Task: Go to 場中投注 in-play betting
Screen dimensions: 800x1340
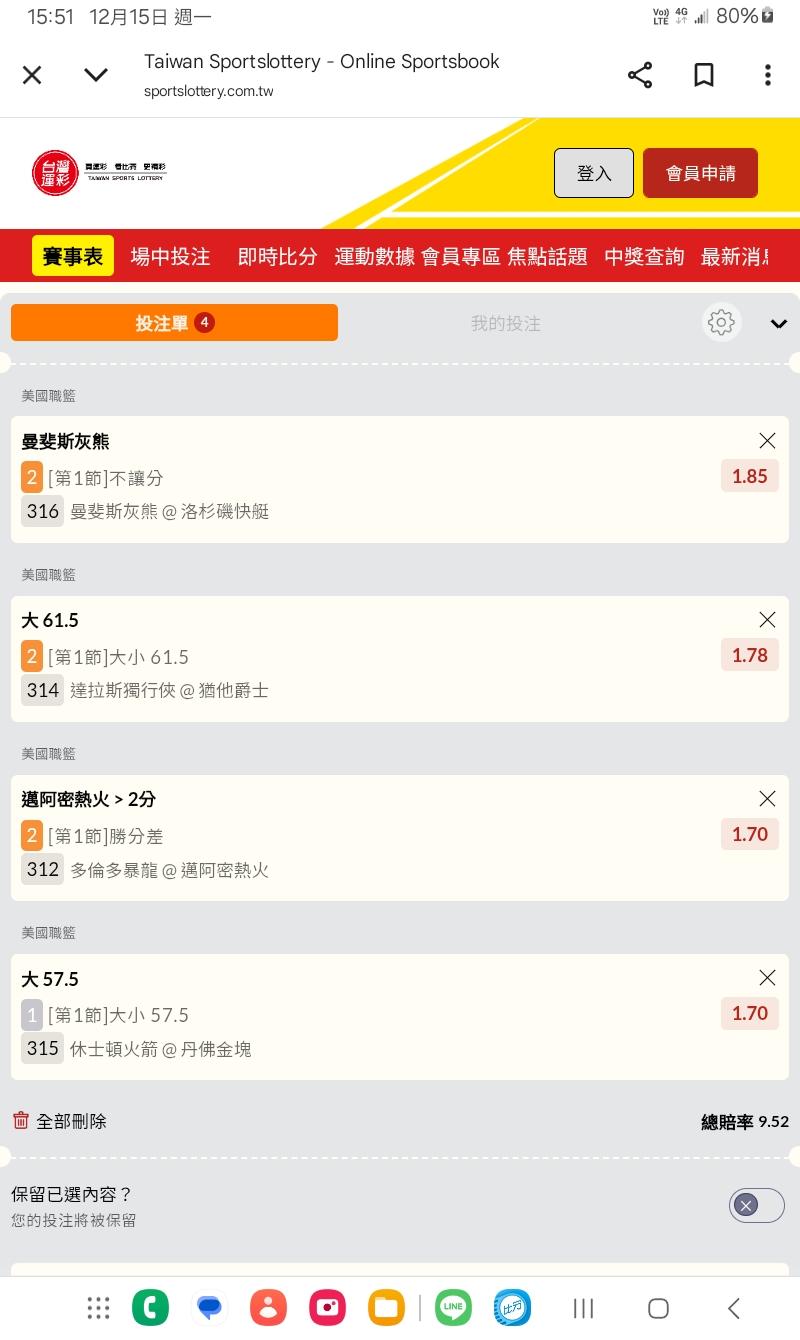Action: [x=170, y=257]
